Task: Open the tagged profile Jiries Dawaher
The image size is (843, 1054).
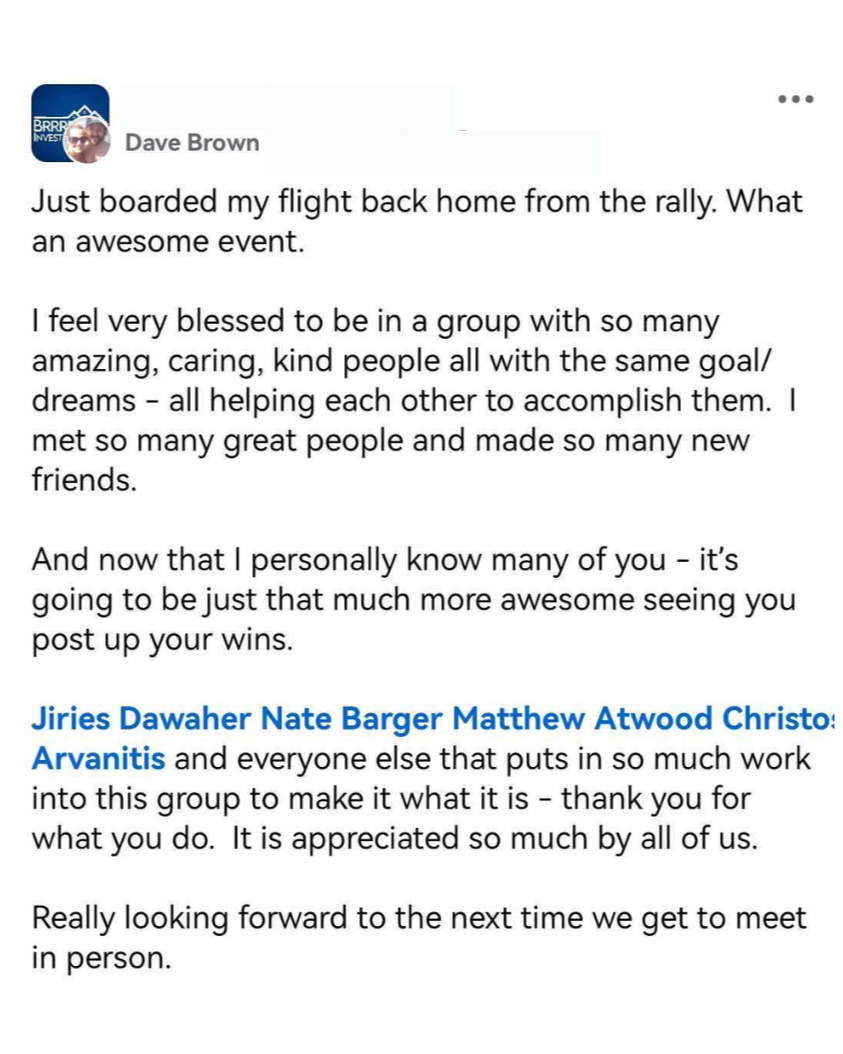Action: point(142,718)
